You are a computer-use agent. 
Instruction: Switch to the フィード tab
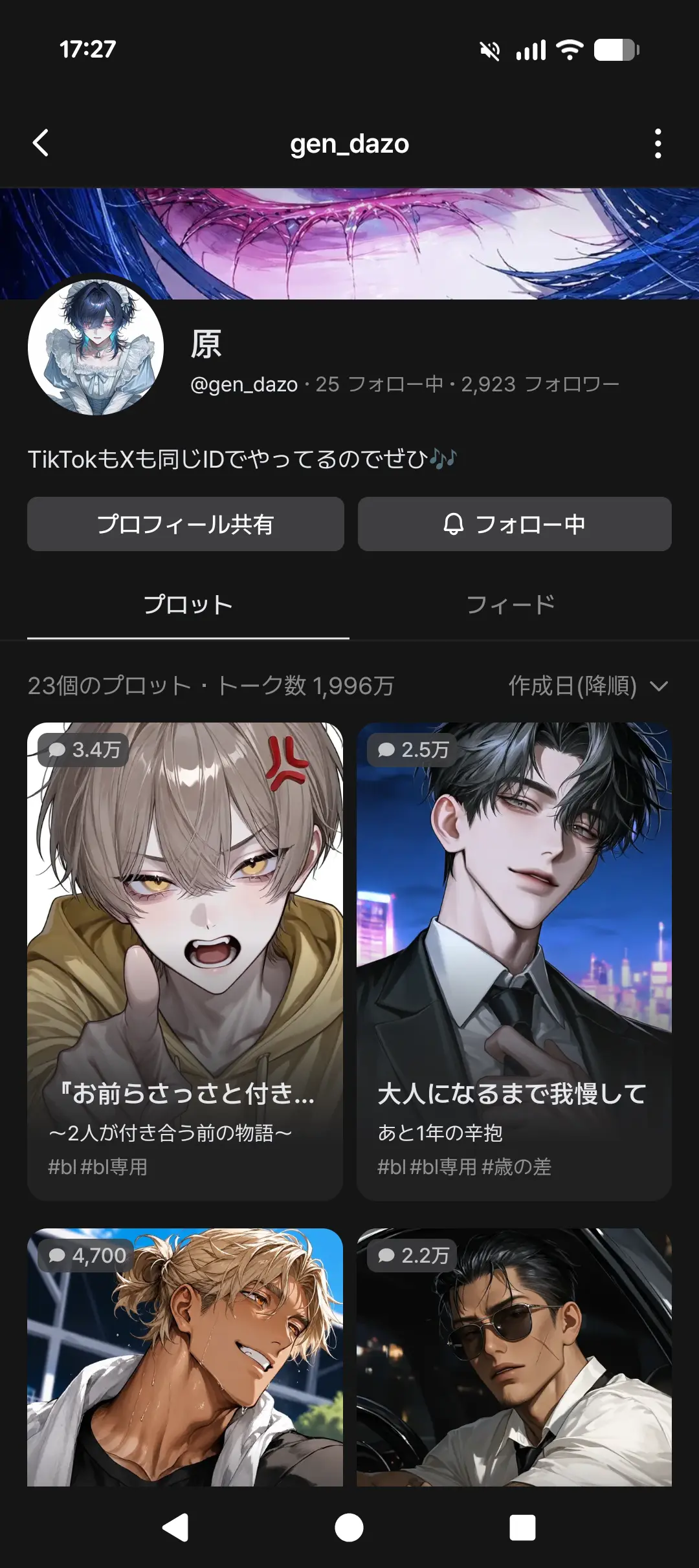coord(511,605)
